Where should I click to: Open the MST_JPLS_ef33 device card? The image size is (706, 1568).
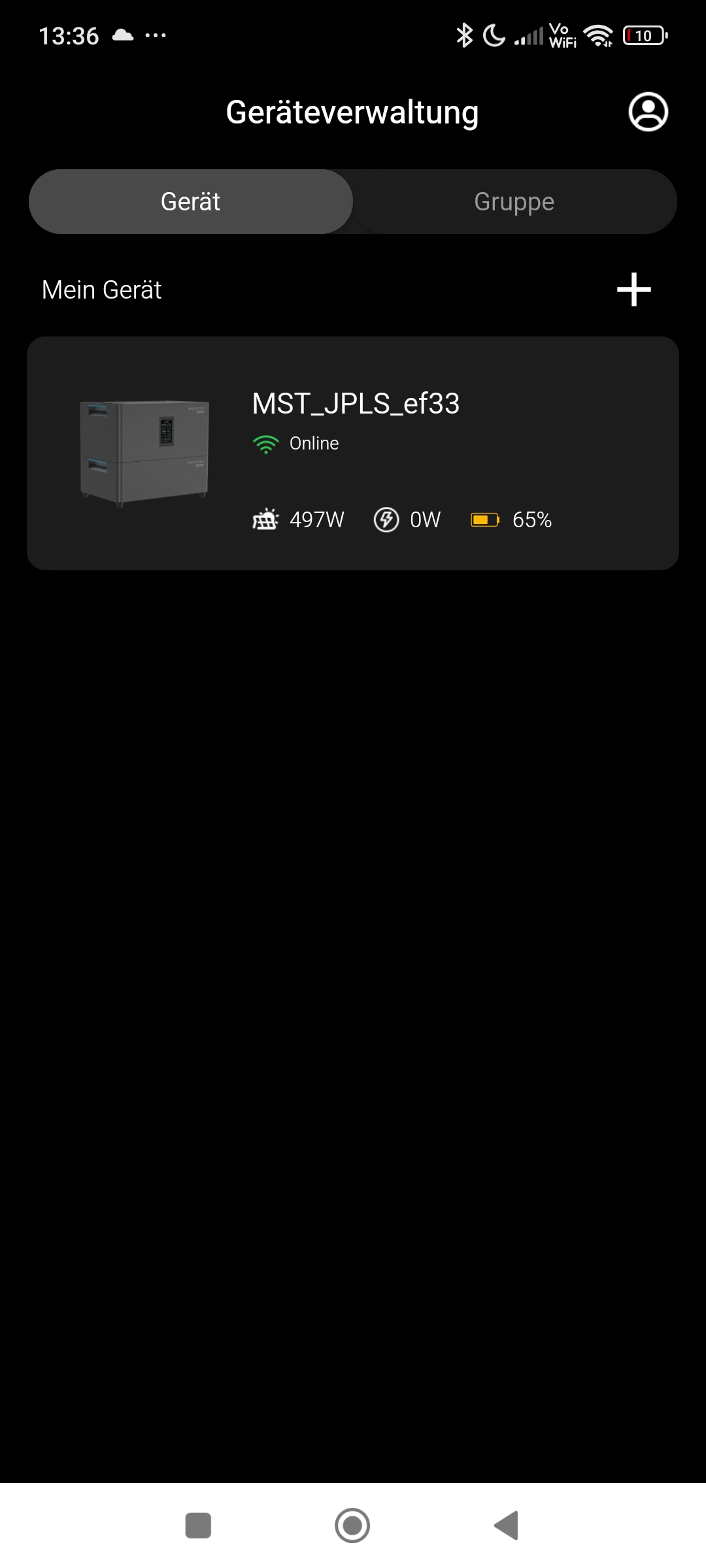point(353,453)
